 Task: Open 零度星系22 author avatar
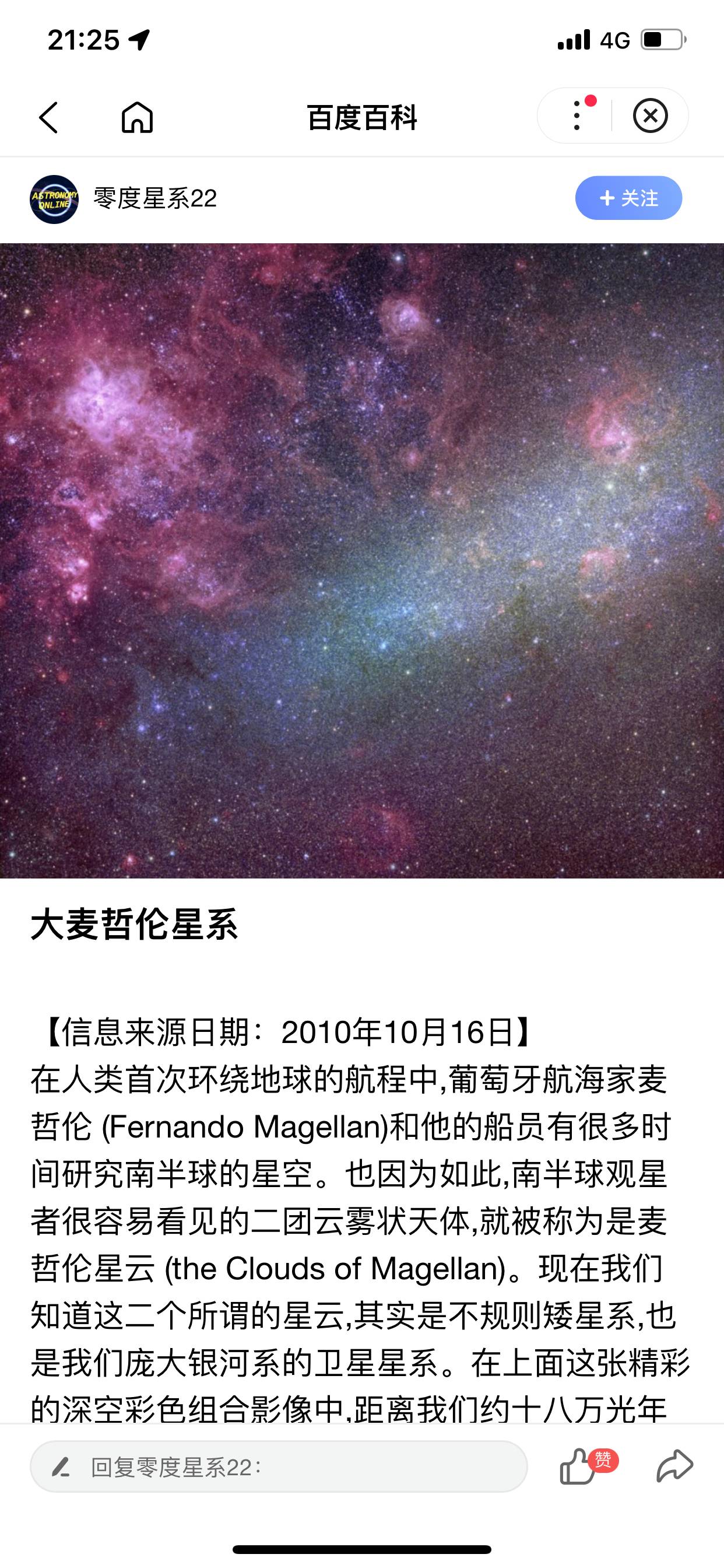[54, 199]
